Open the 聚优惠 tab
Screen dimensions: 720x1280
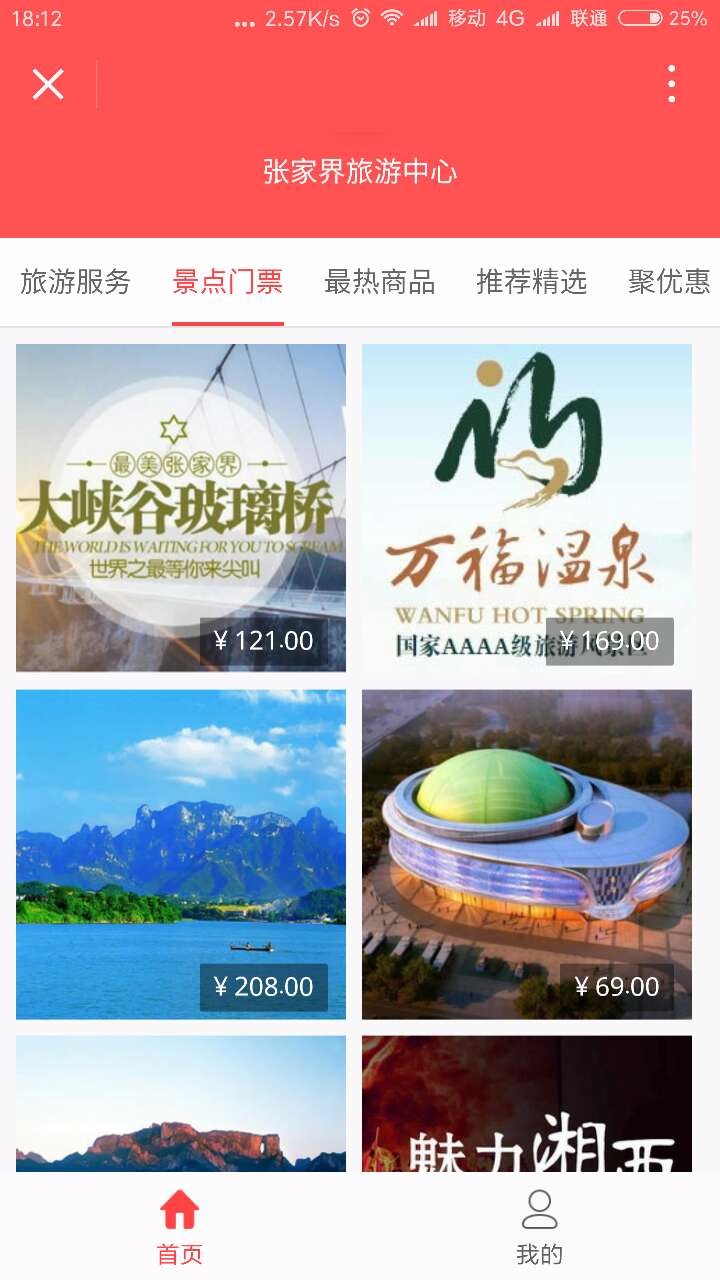click(670, 282)
